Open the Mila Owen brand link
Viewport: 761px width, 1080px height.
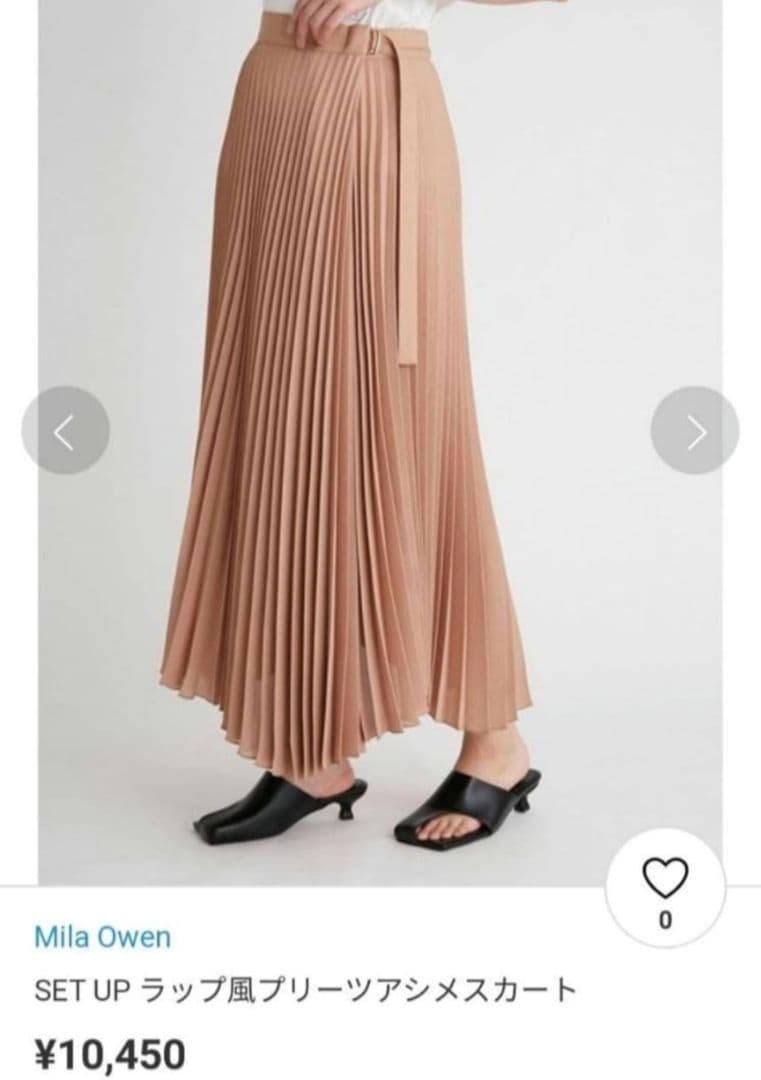(103, 937)
